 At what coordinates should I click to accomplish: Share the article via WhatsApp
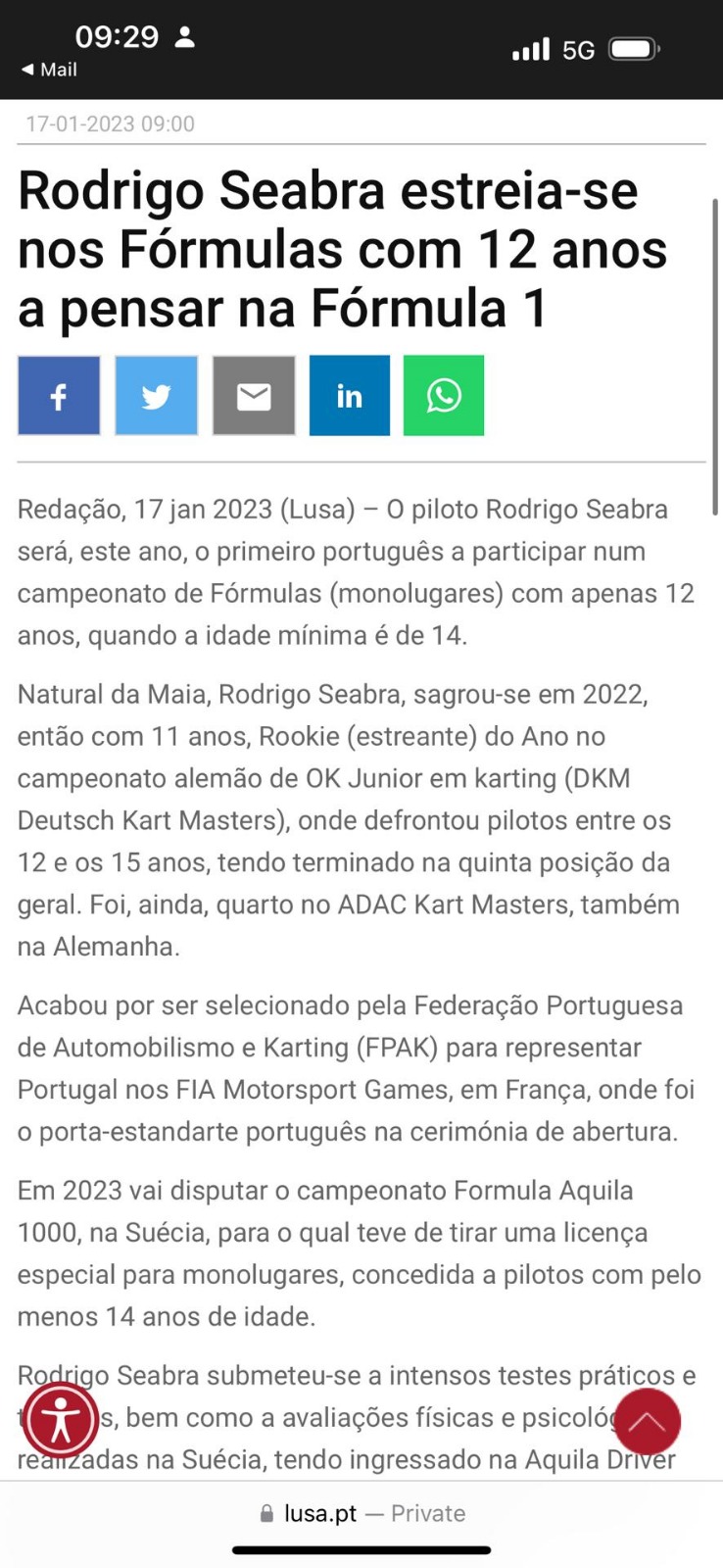(444, 396)
